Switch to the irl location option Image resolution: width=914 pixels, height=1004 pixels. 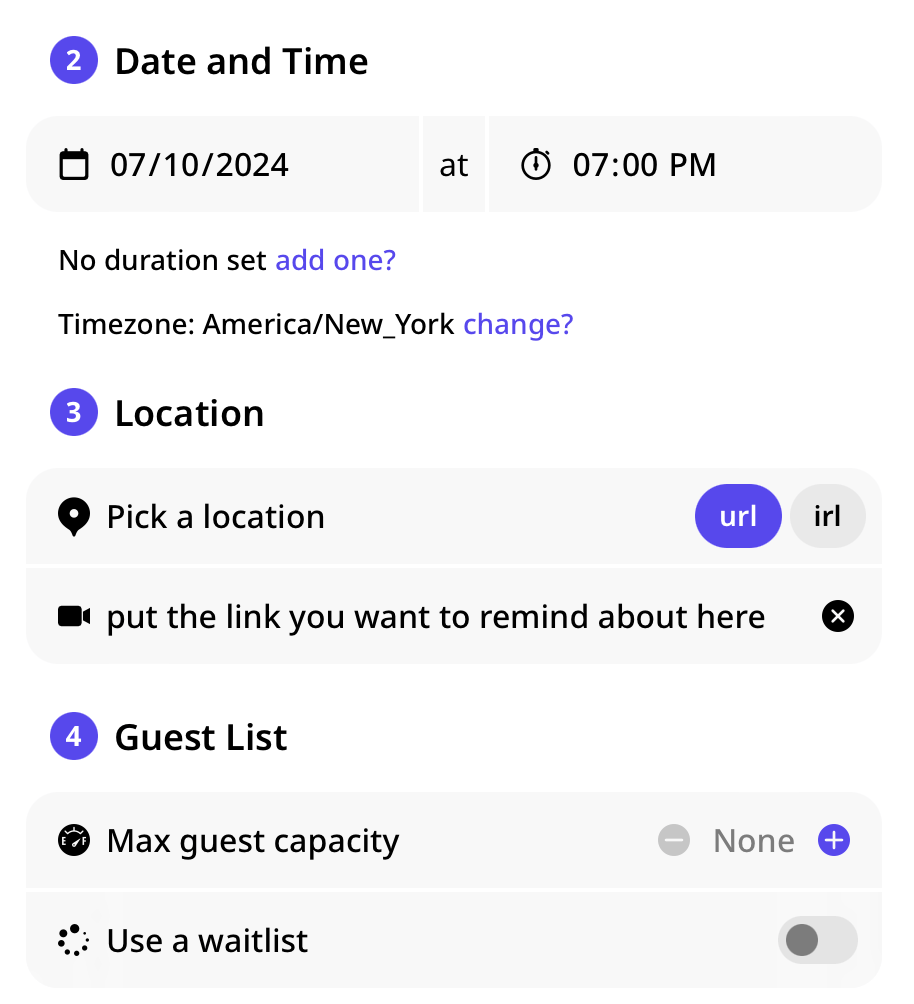[827, 517]
